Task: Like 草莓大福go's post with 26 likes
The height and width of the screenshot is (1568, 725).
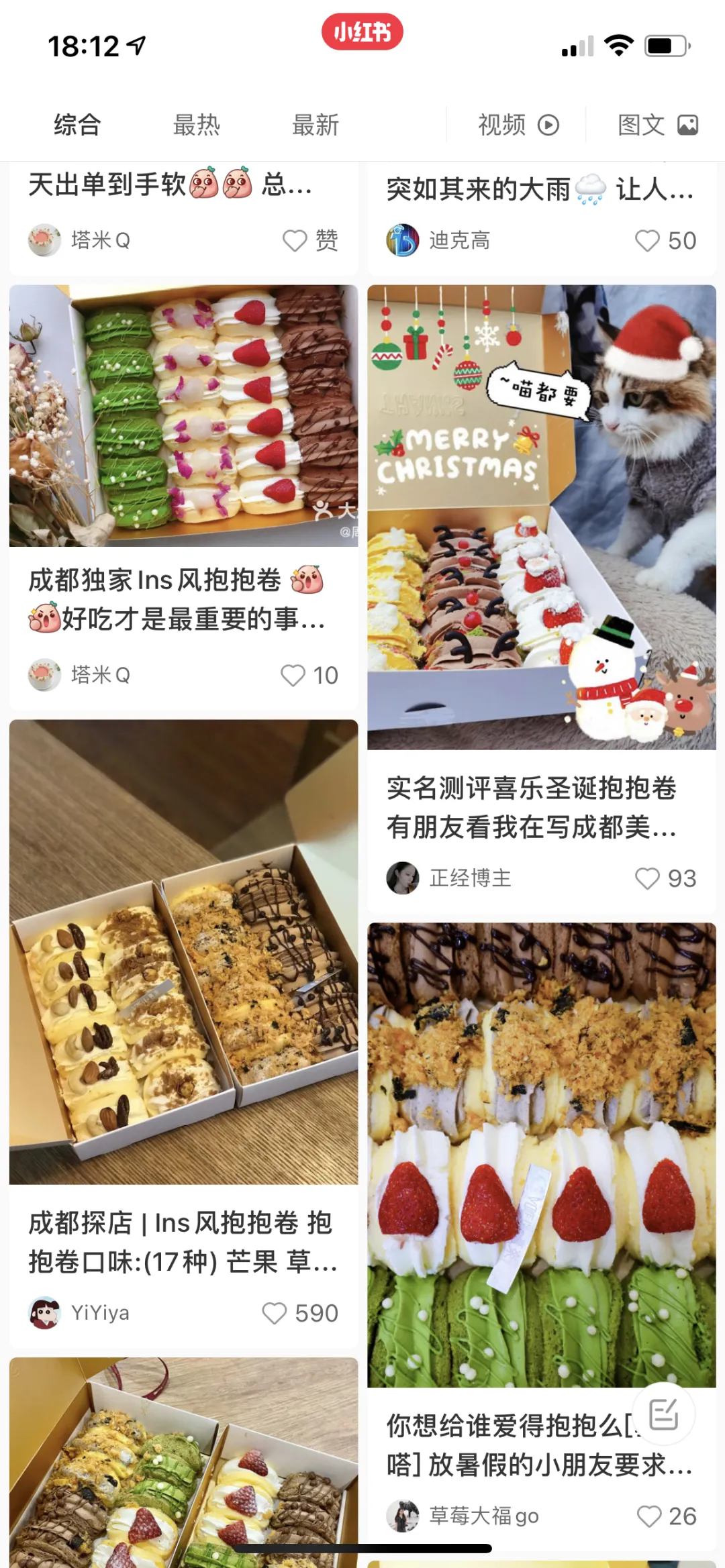Action: click(x=649, y=1516)
